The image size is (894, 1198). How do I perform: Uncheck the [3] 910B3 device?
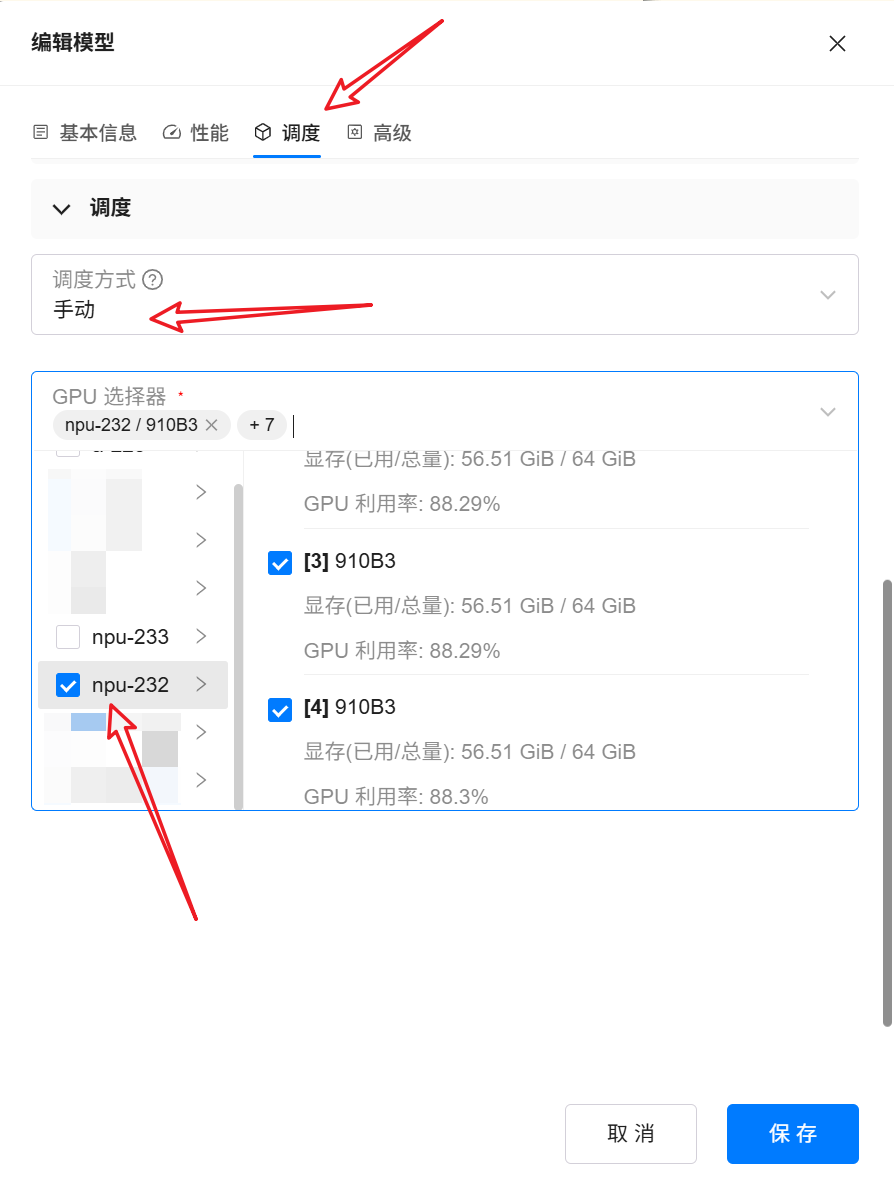(x=280, y=563)
